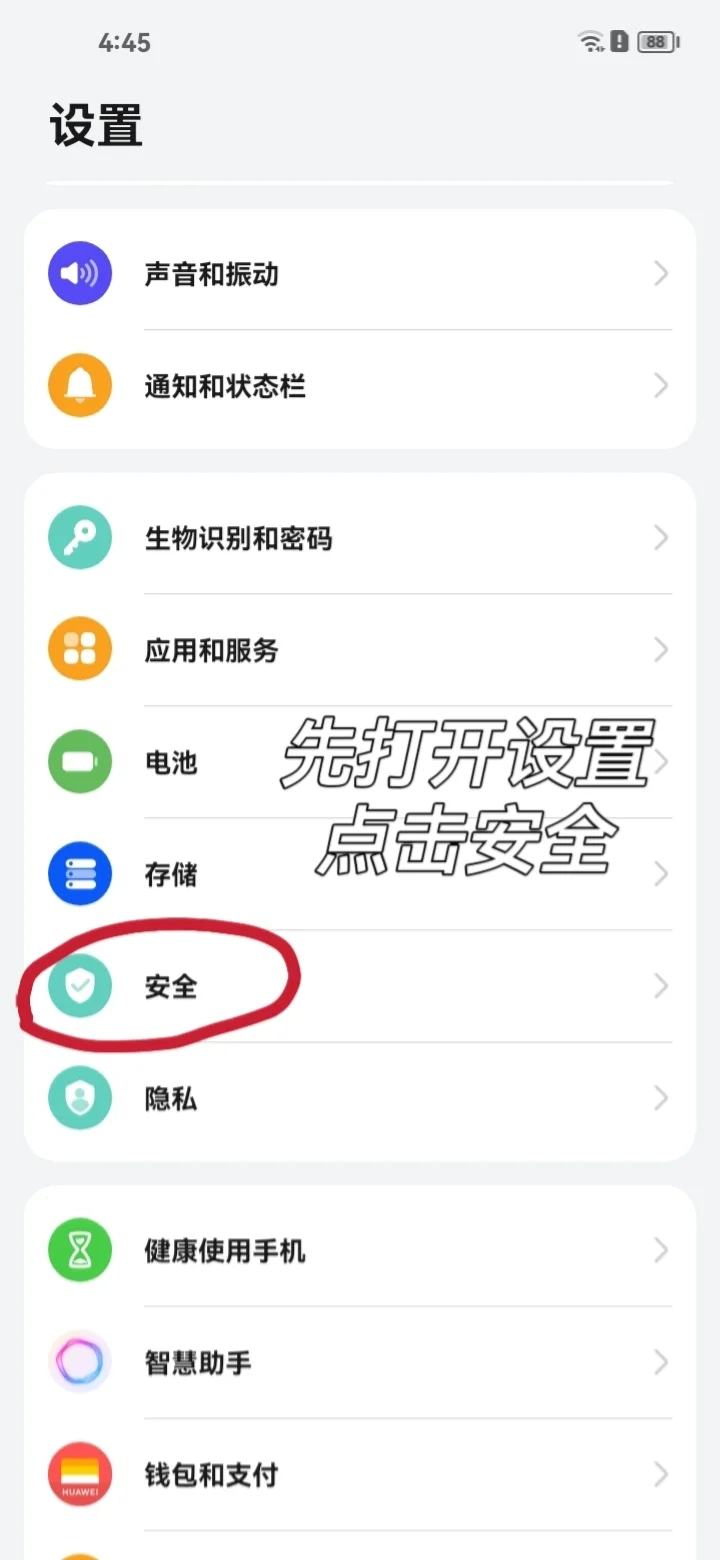Tap the Huawei wallet and payment icon
This screenshot has width=720, height=1560.
[80, 1473]
